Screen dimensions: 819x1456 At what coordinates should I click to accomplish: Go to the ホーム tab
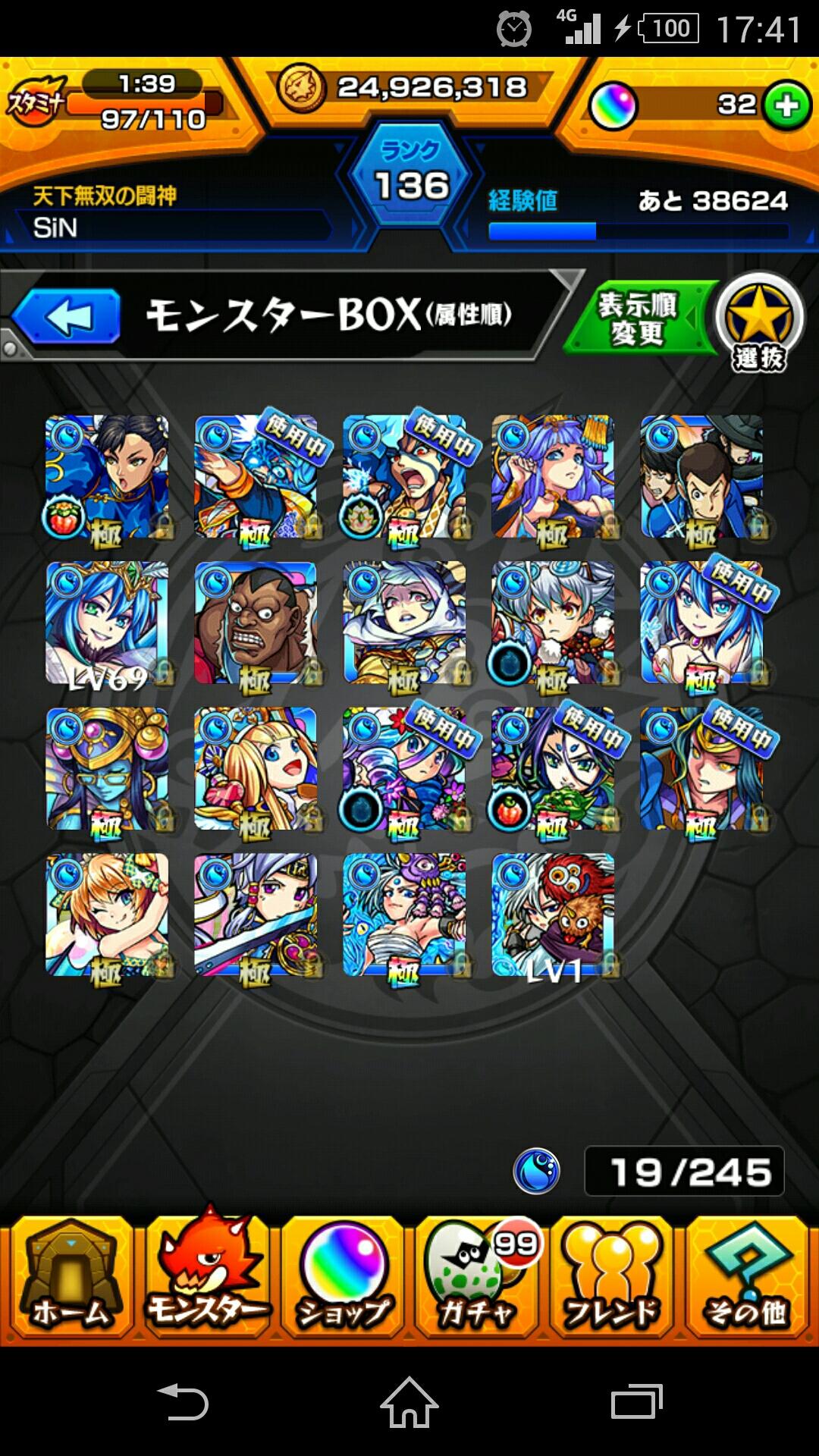[x=70, y=1279]
